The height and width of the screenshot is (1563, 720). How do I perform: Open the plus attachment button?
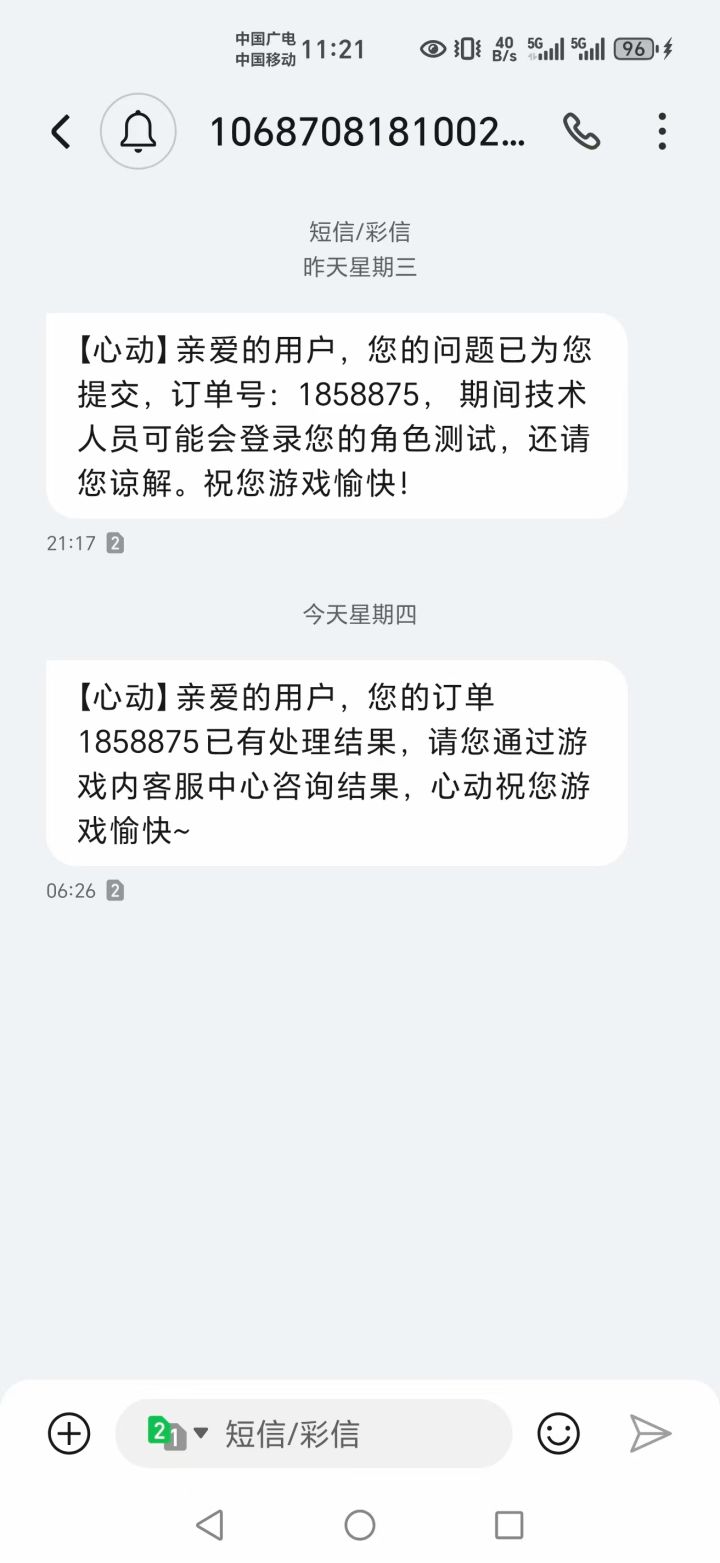pyautogui.click(x=69, y=1433)
